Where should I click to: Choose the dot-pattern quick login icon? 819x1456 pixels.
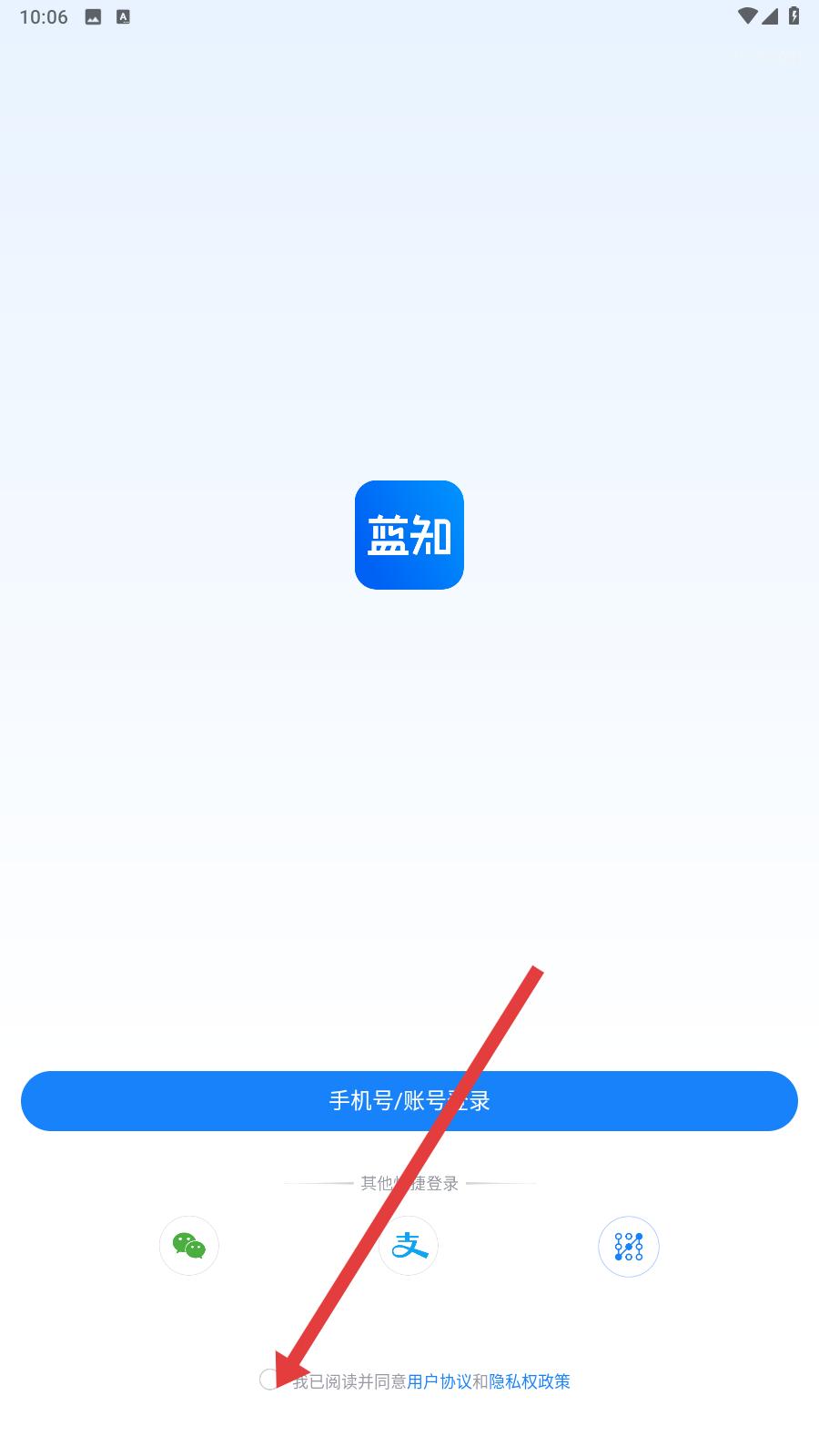tap(629, 1246)
